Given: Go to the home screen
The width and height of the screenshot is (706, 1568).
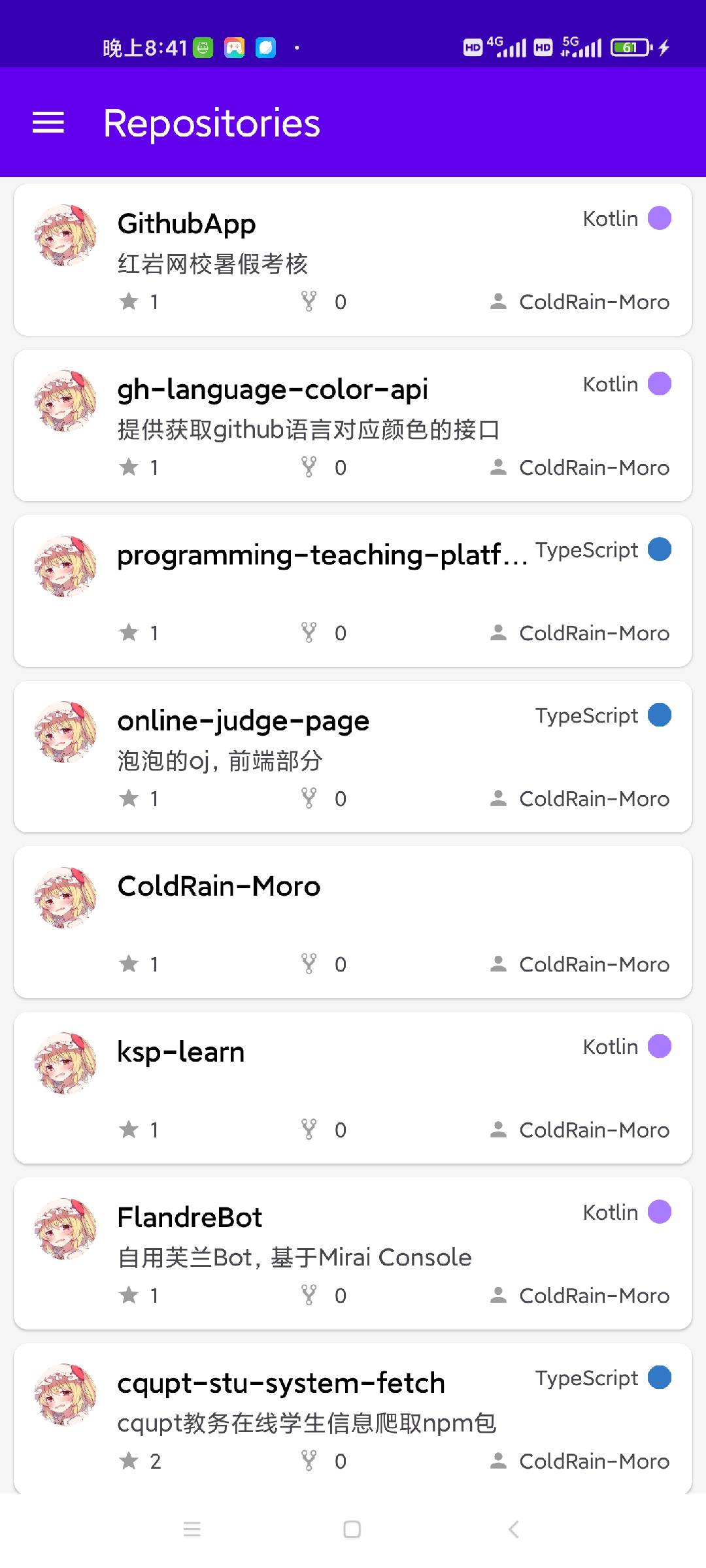Looking at the screenshot, I should coord(352,1529).
